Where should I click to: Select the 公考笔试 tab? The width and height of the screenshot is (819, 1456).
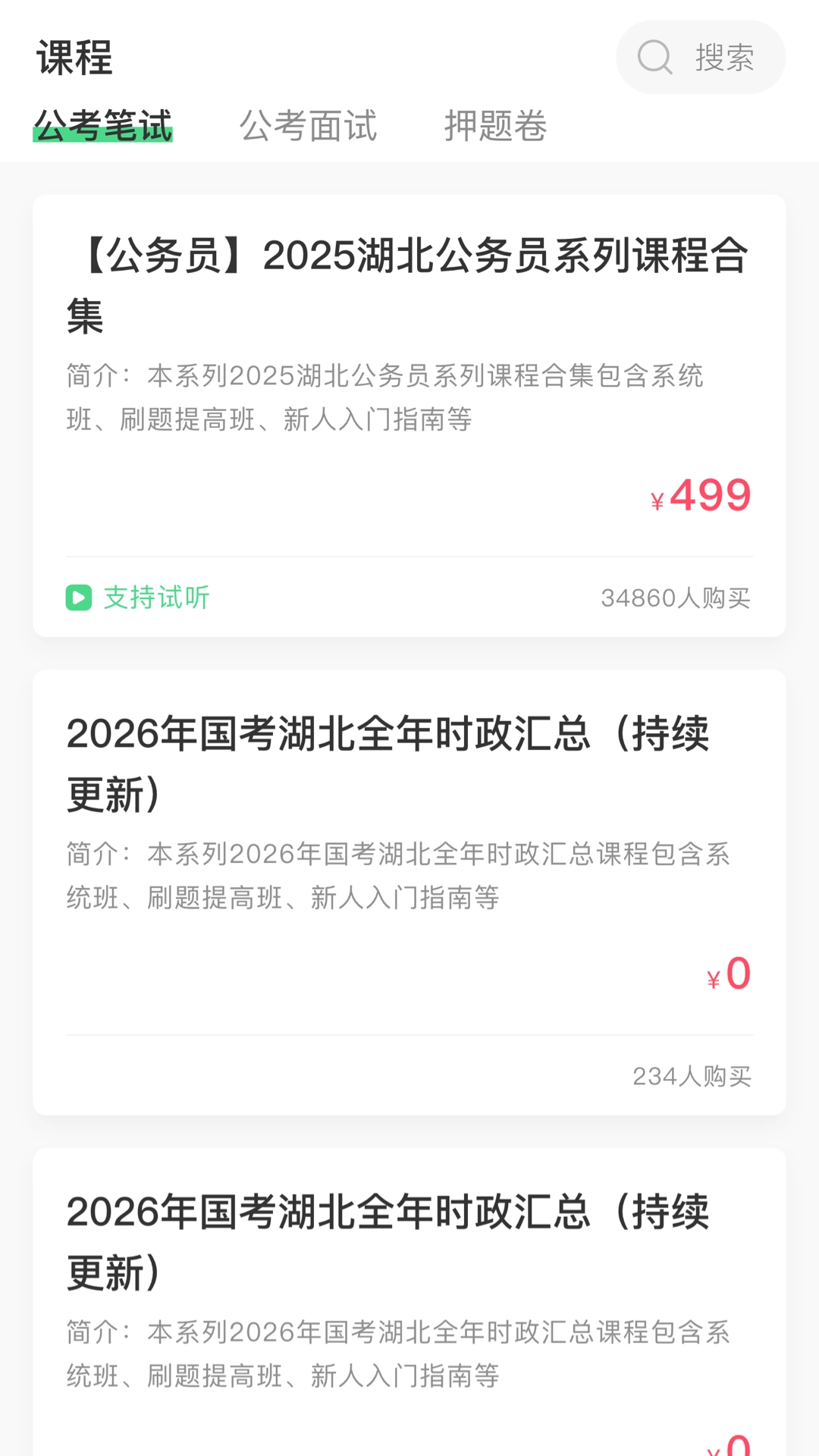click(x=103, y=127)
